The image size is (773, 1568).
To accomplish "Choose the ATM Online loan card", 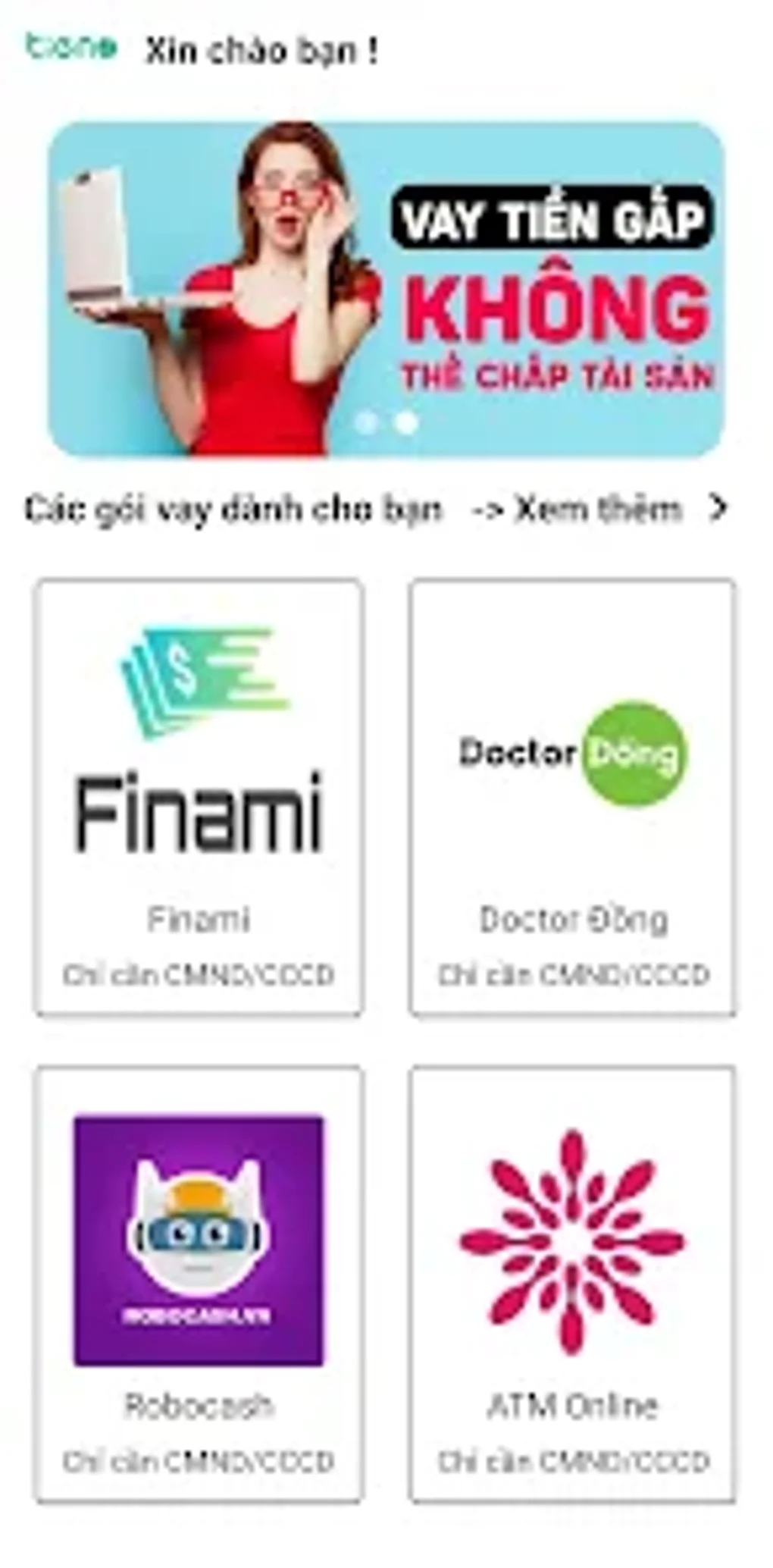I will pos(573,1283).
